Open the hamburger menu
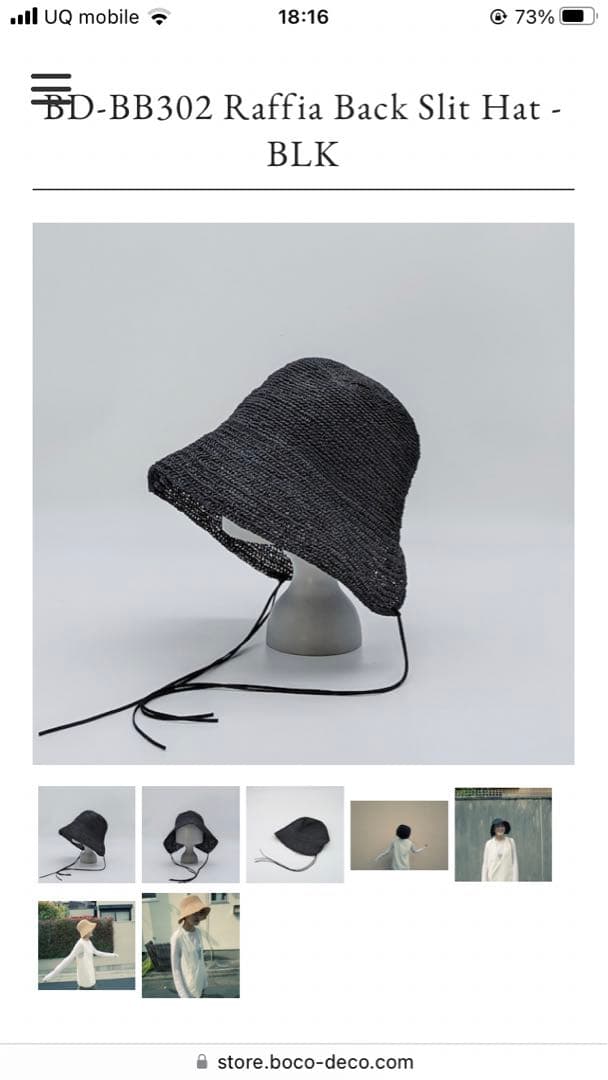Screen dimensions: 608x1080 [51, 89]
